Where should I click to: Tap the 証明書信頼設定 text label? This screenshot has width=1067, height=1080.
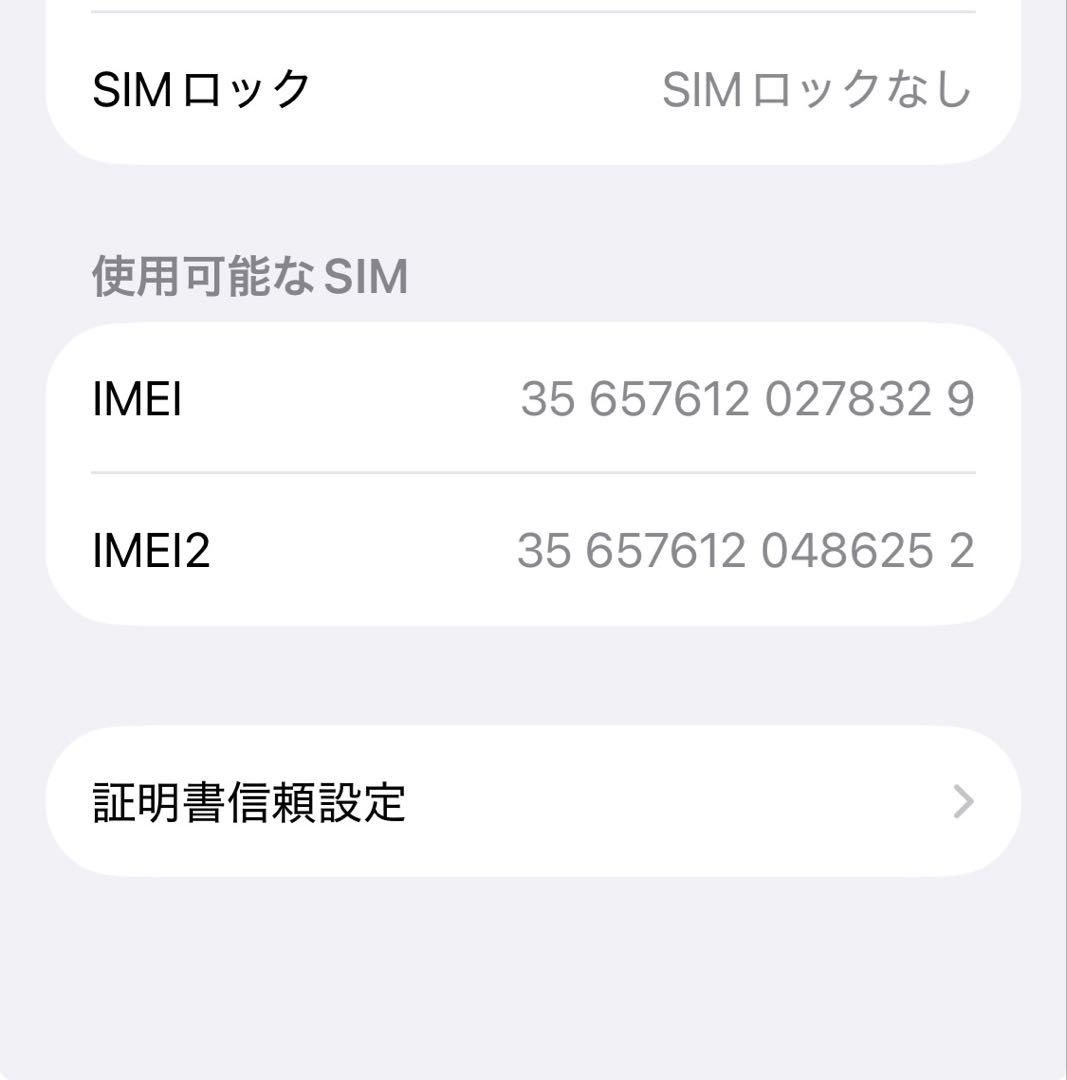(x=250, y=799)
